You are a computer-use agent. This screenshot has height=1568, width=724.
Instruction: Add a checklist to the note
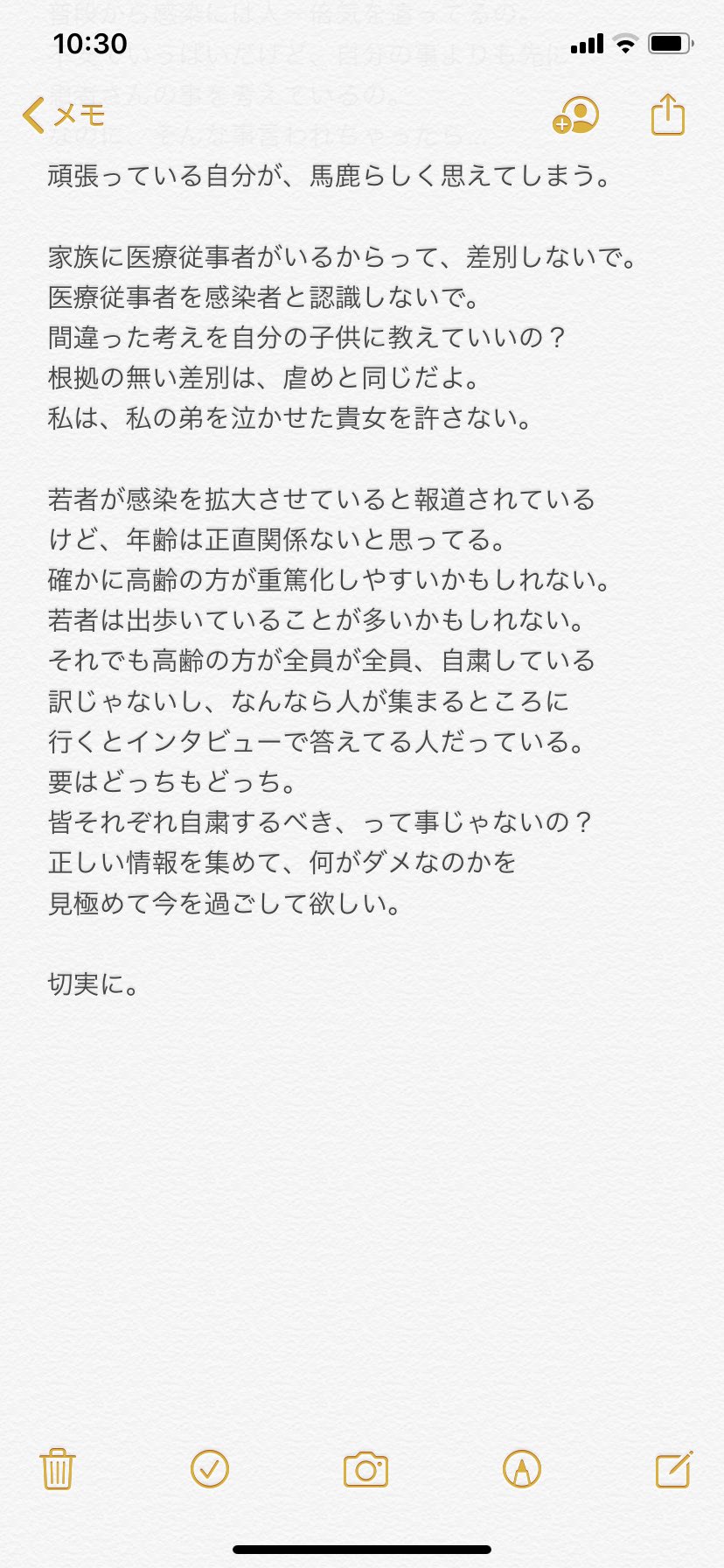(210, 1469)
